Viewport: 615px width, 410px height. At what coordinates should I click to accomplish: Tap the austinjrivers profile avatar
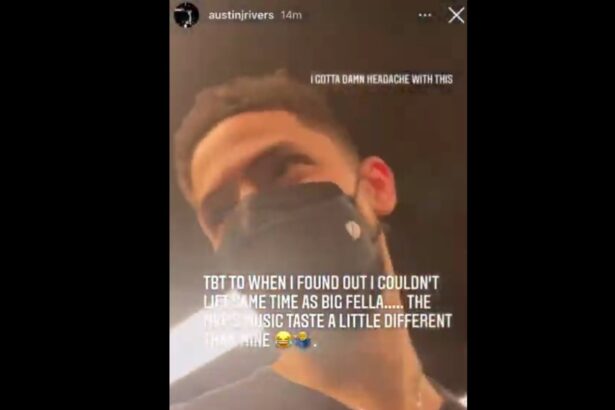pyautogui.click(x=186, y=15)
